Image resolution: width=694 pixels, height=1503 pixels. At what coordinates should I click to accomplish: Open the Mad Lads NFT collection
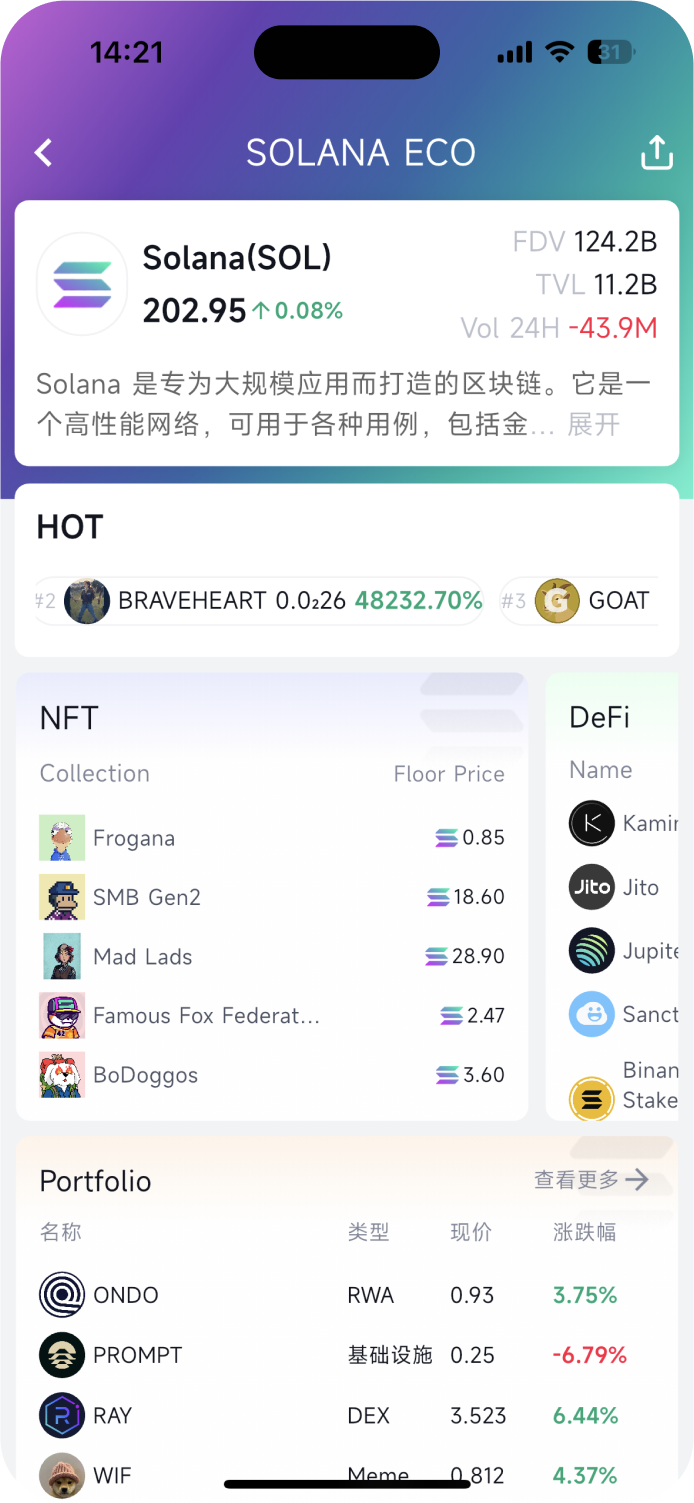coord(270,956)
